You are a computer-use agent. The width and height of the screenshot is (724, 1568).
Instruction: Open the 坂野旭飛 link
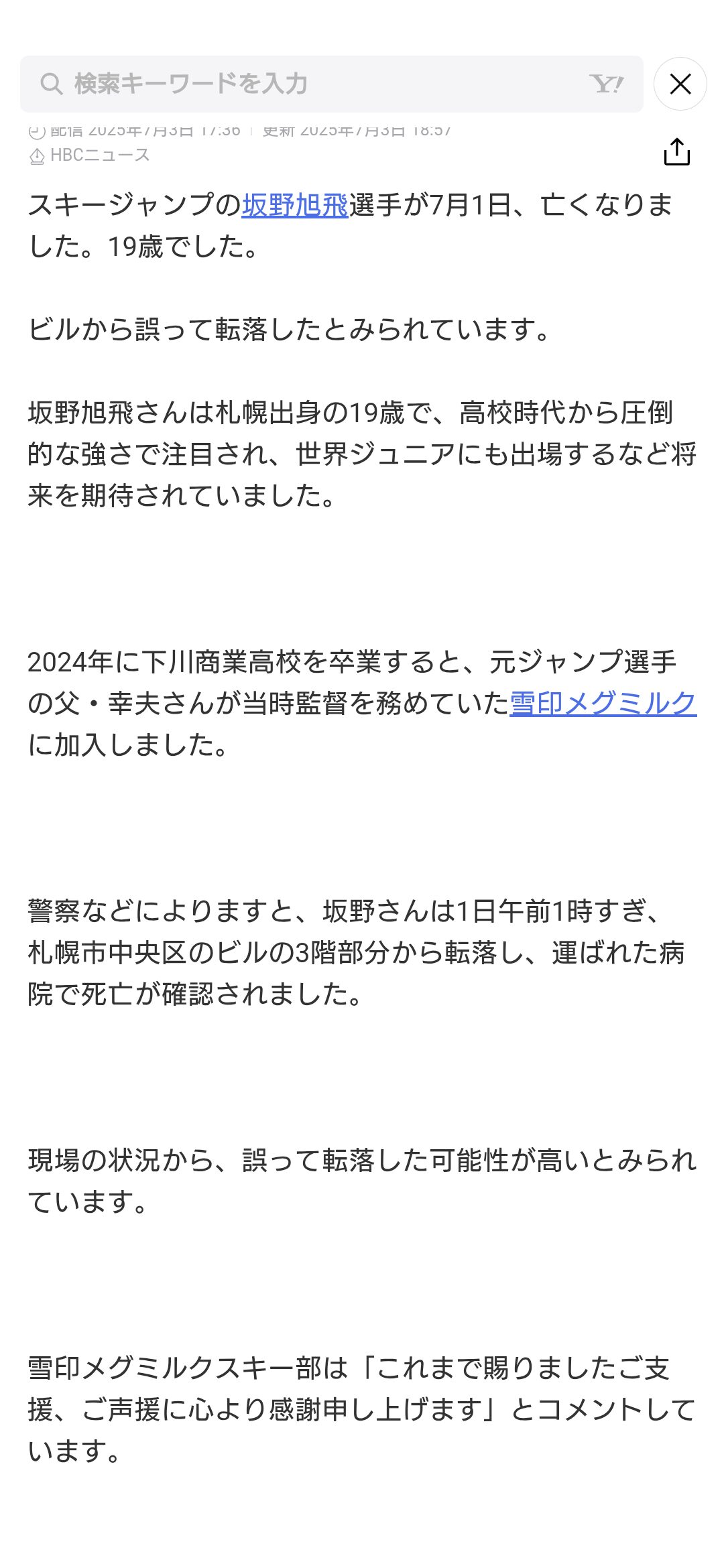(x=295, y=205)
